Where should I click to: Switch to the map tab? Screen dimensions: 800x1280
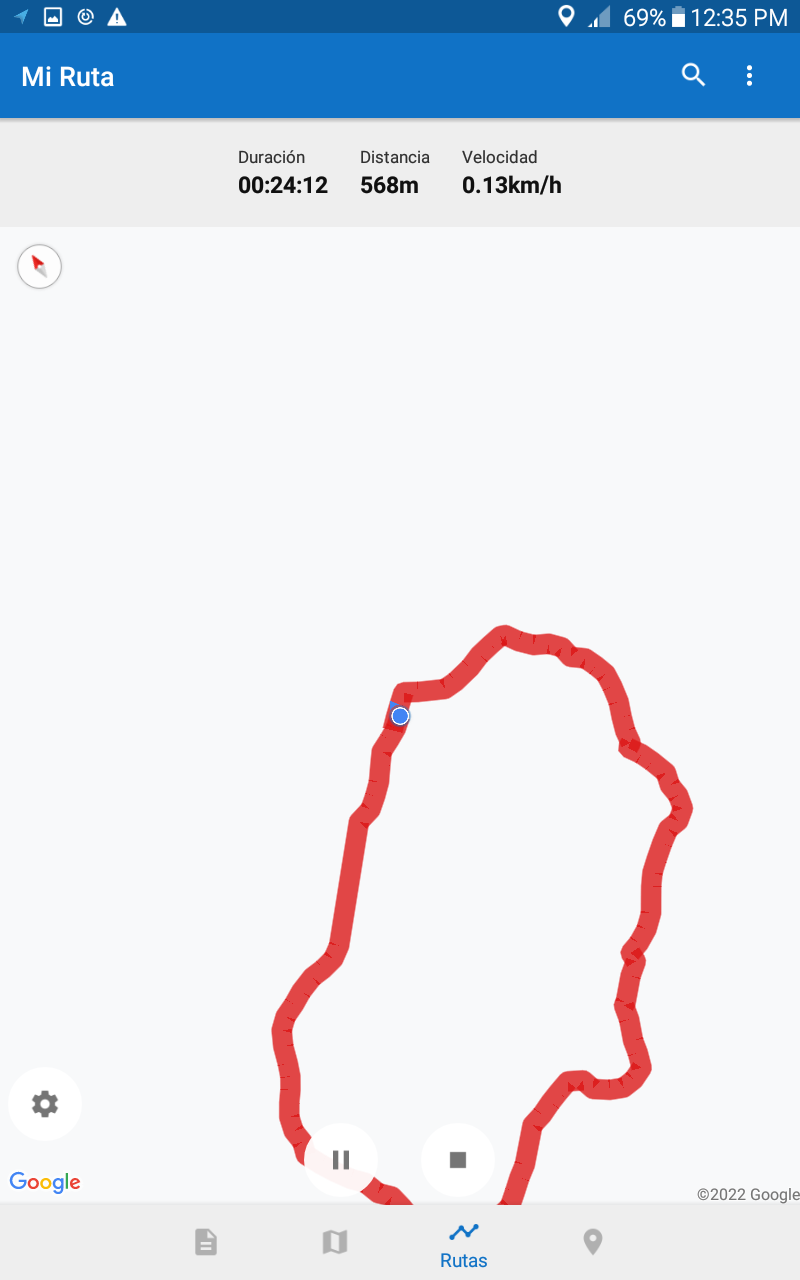335,1242
